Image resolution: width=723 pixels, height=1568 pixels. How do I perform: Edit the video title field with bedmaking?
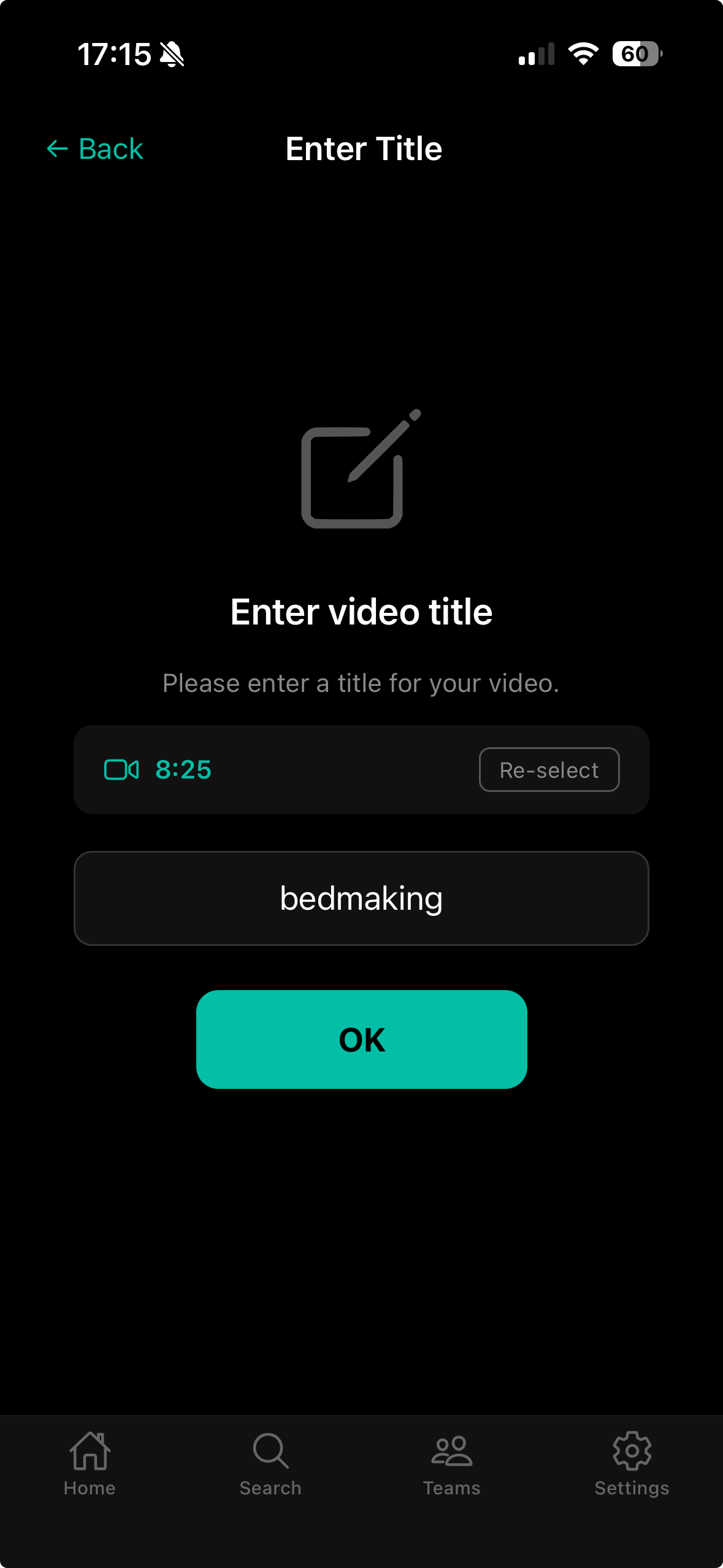tap(361, 899)
